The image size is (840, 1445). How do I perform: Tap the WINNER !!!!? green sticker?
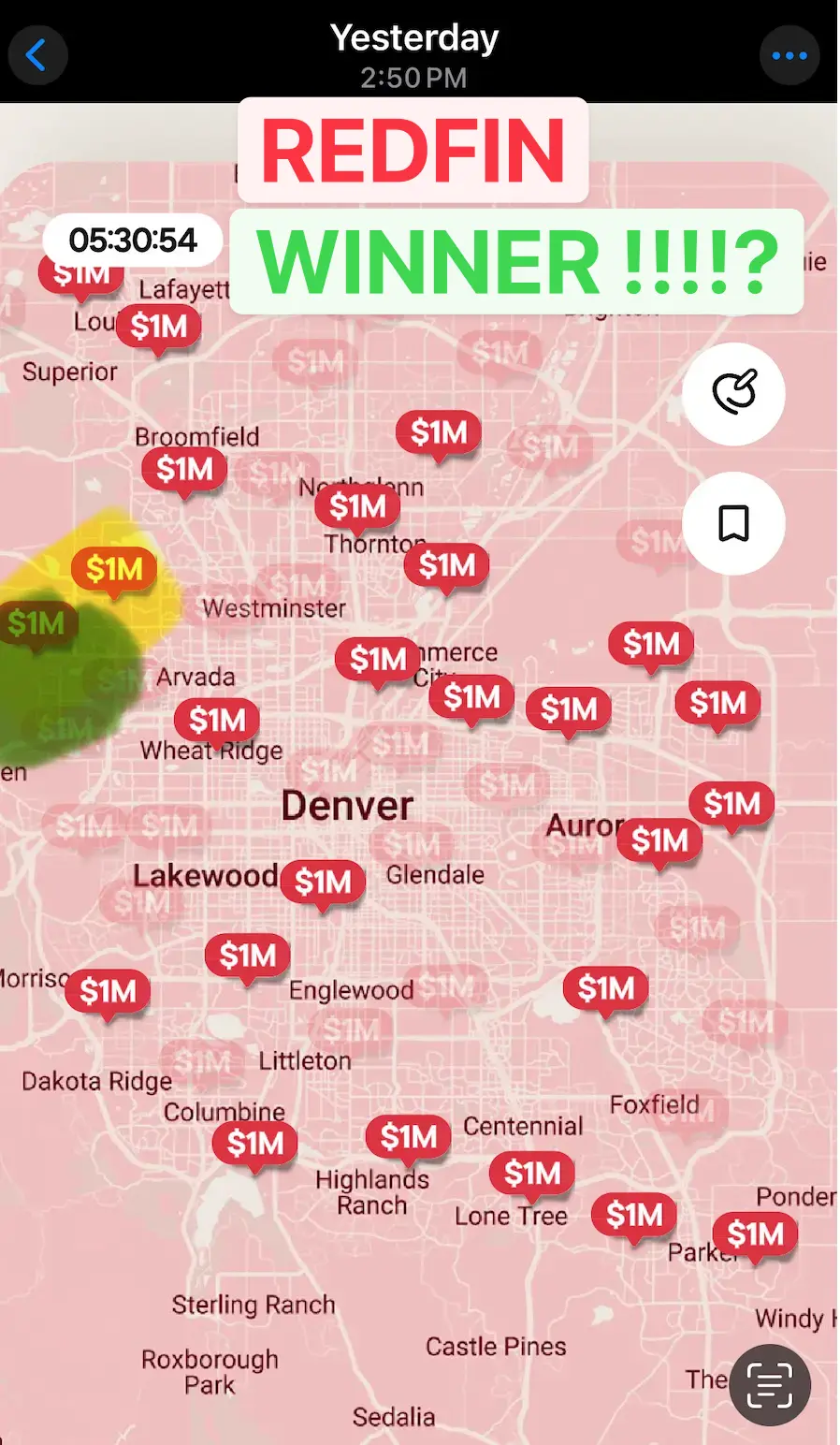click(518, 260)
